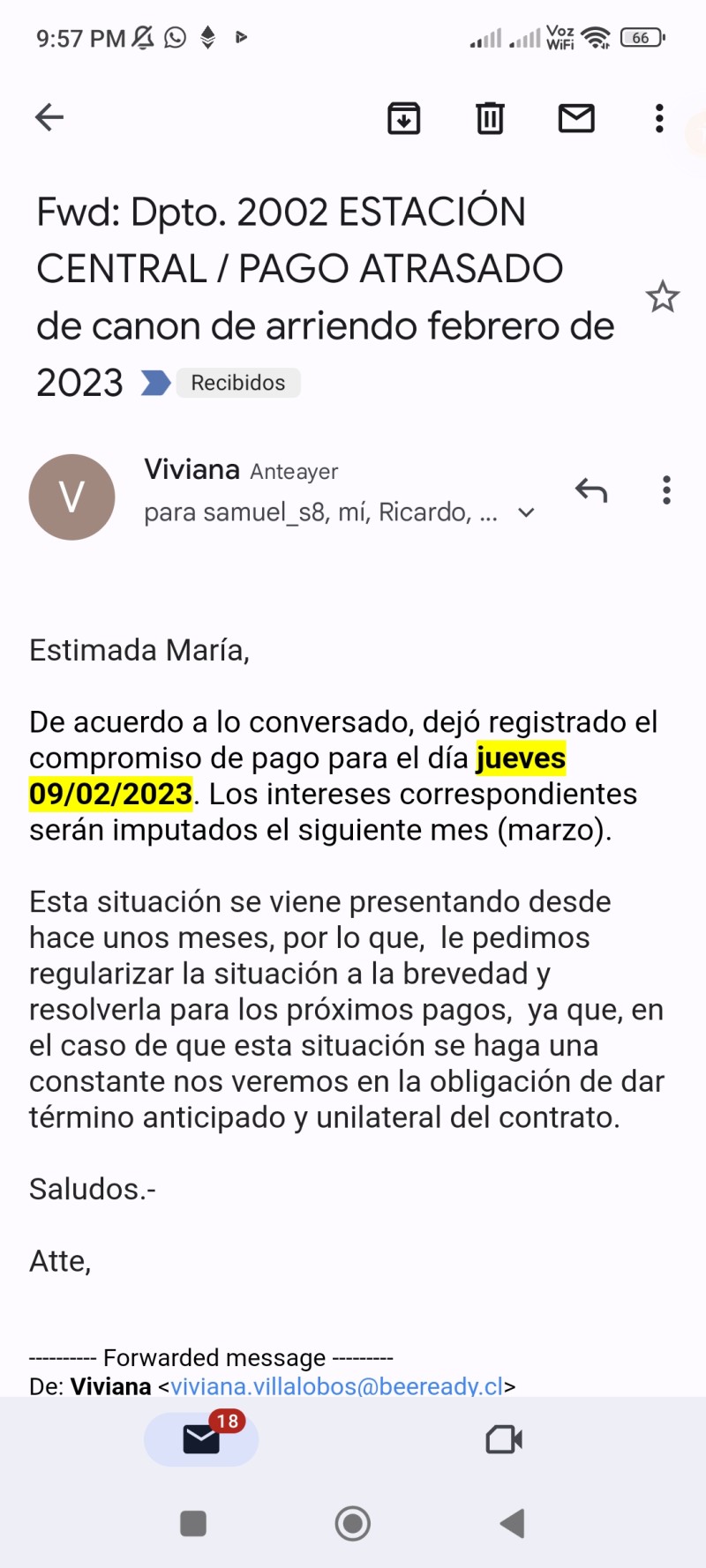Image resolution: width=706 pixels, height=1568 pixels.
Task: Open the viviana.villalobos@beeready.cl email link
Action: [336, 1385]
